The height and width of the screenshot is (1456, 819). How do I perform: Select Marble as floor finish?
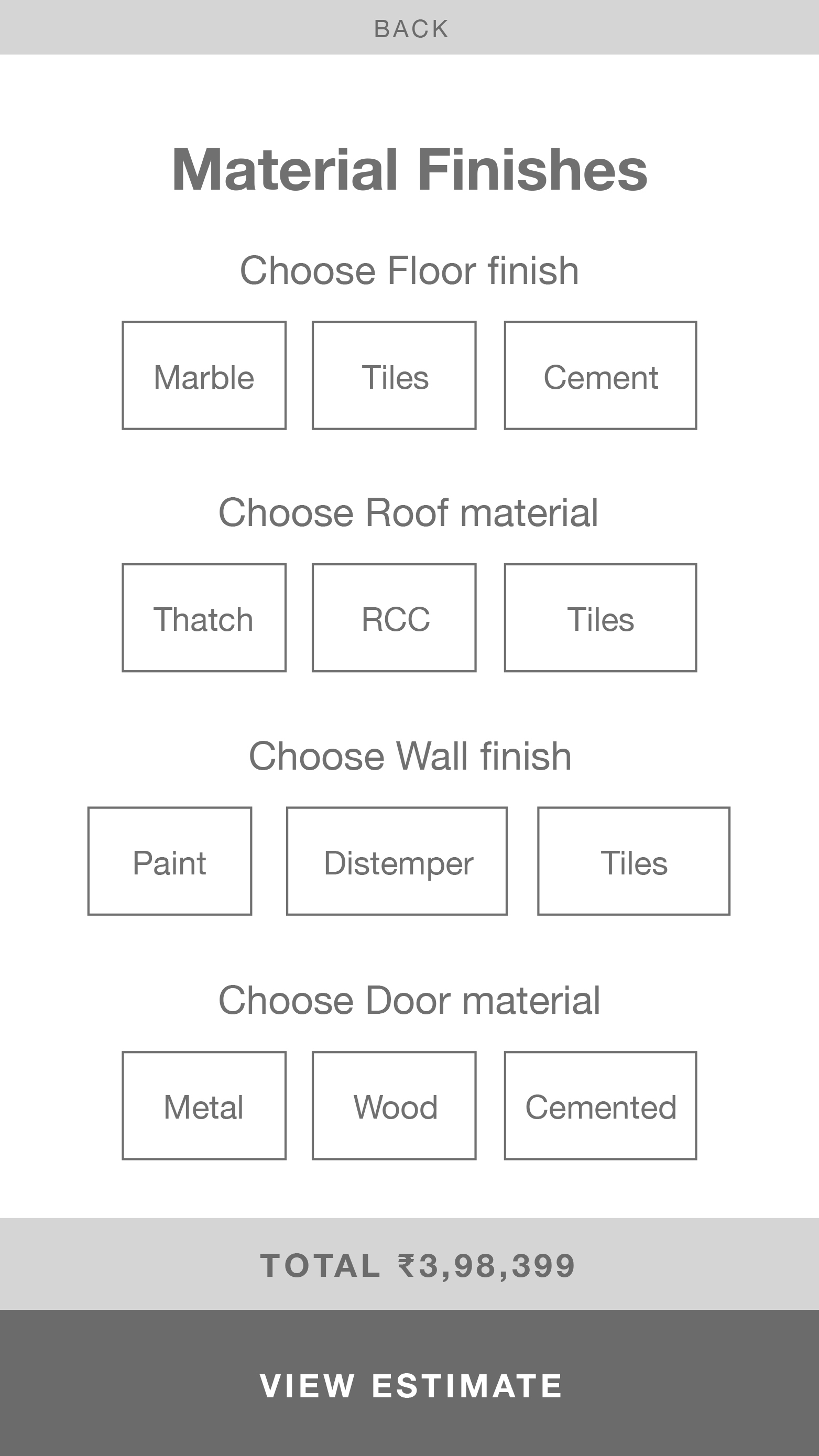click(x=204, y=376)
